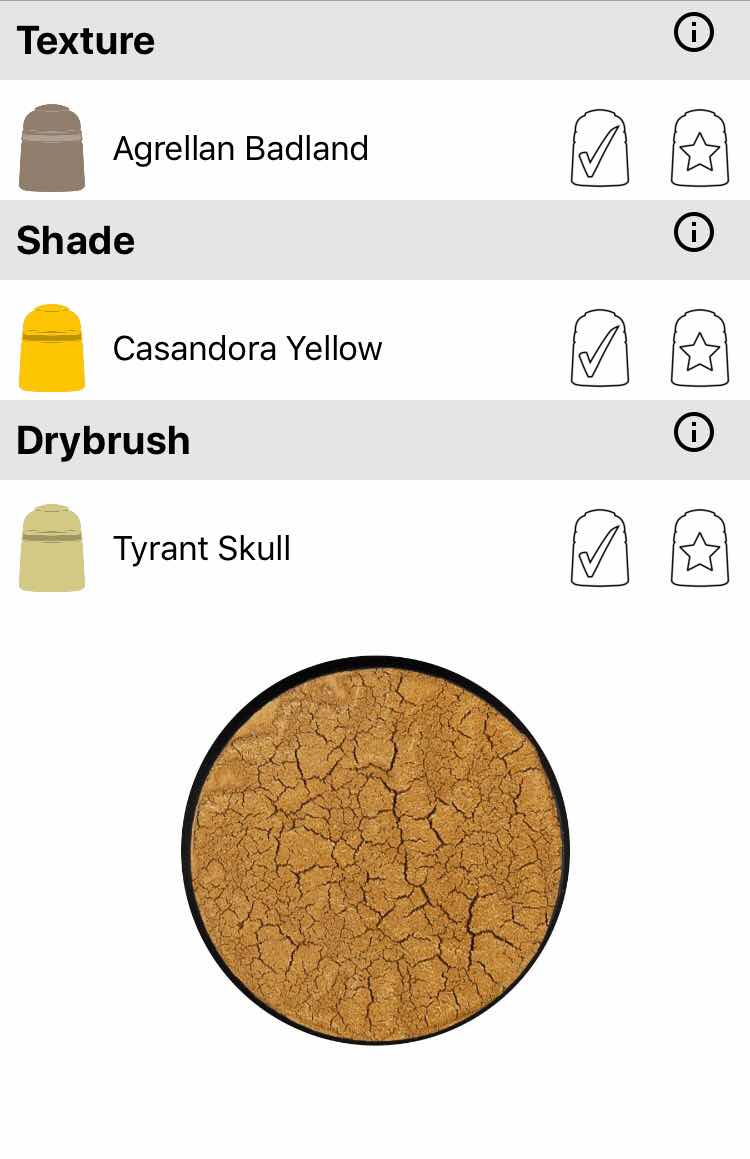Open info for the Drybrush section
The width and height of the screenshot is (750, 1159).
(693, 433)
